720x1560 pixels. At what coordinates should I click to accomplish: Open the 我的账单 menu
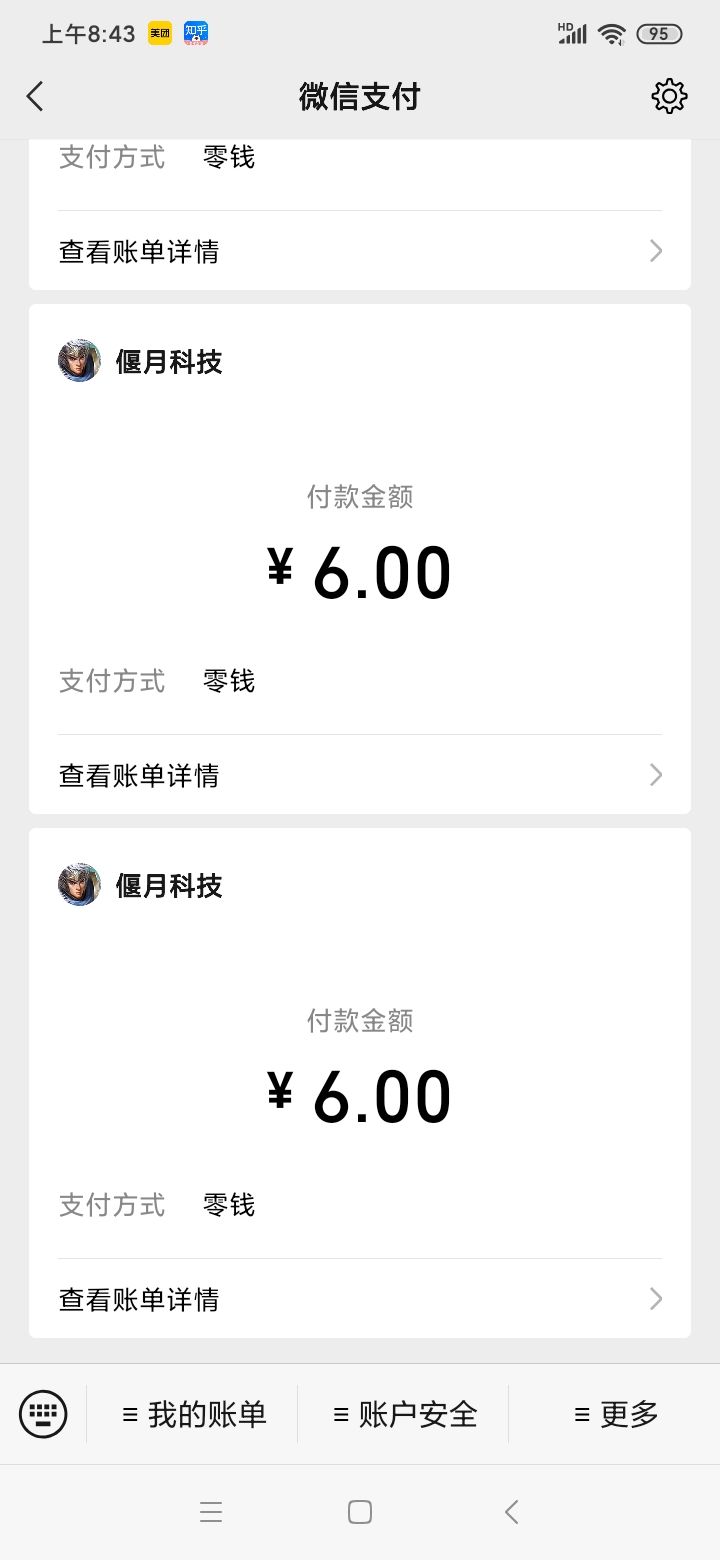tap(193, 1414)
